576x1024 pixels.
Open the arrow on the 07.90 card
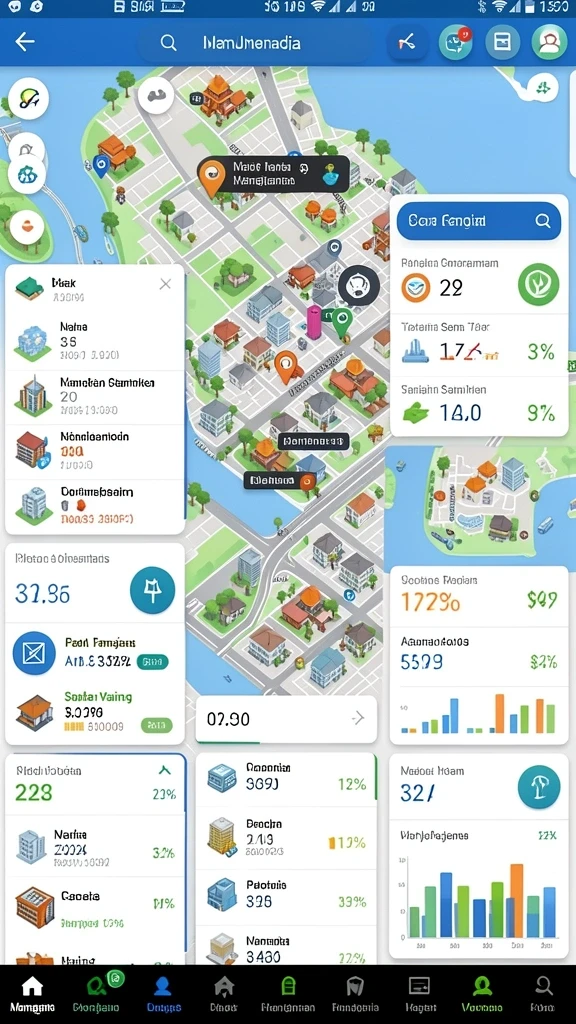pyautogui.click(x=357, y=718)
